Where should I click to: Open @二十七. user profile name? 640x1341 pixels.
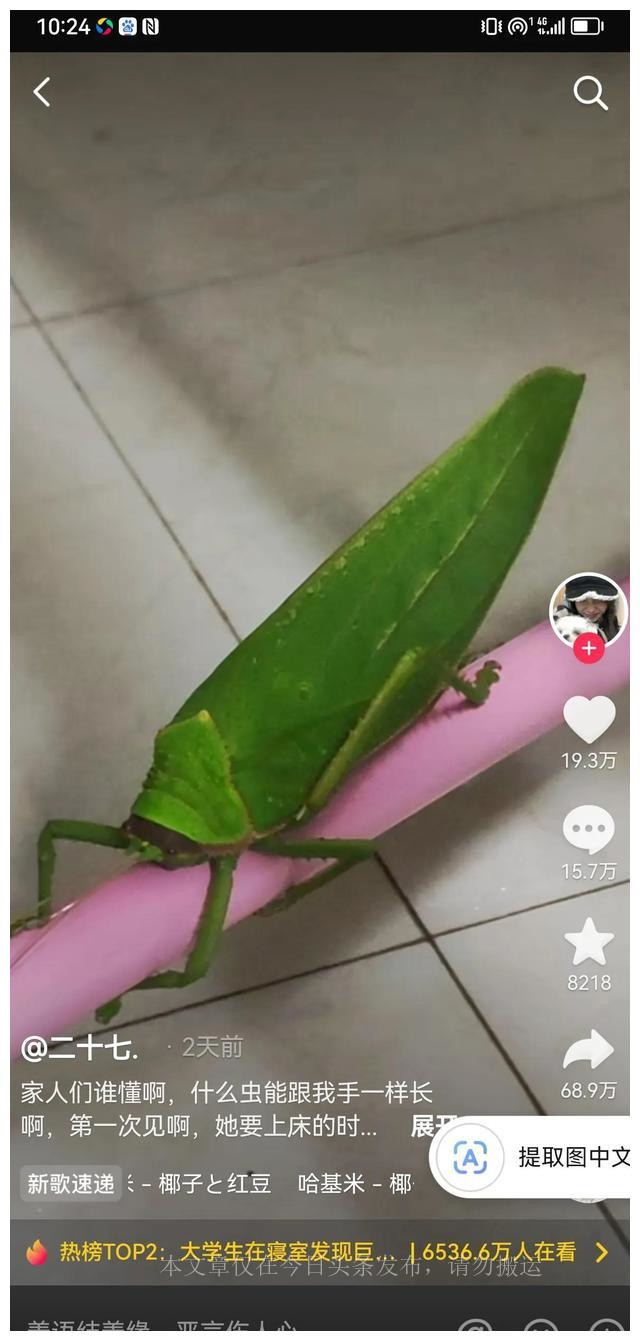(79, 1048)
